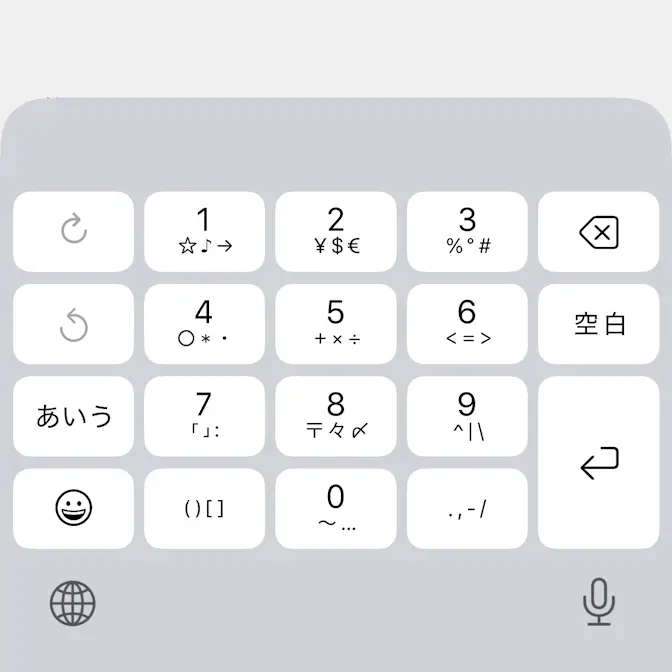This screenshot has width=672, height=672.
Task: Switch to the あいう hiragana keyboard
Action: click(x=73, y=416)
